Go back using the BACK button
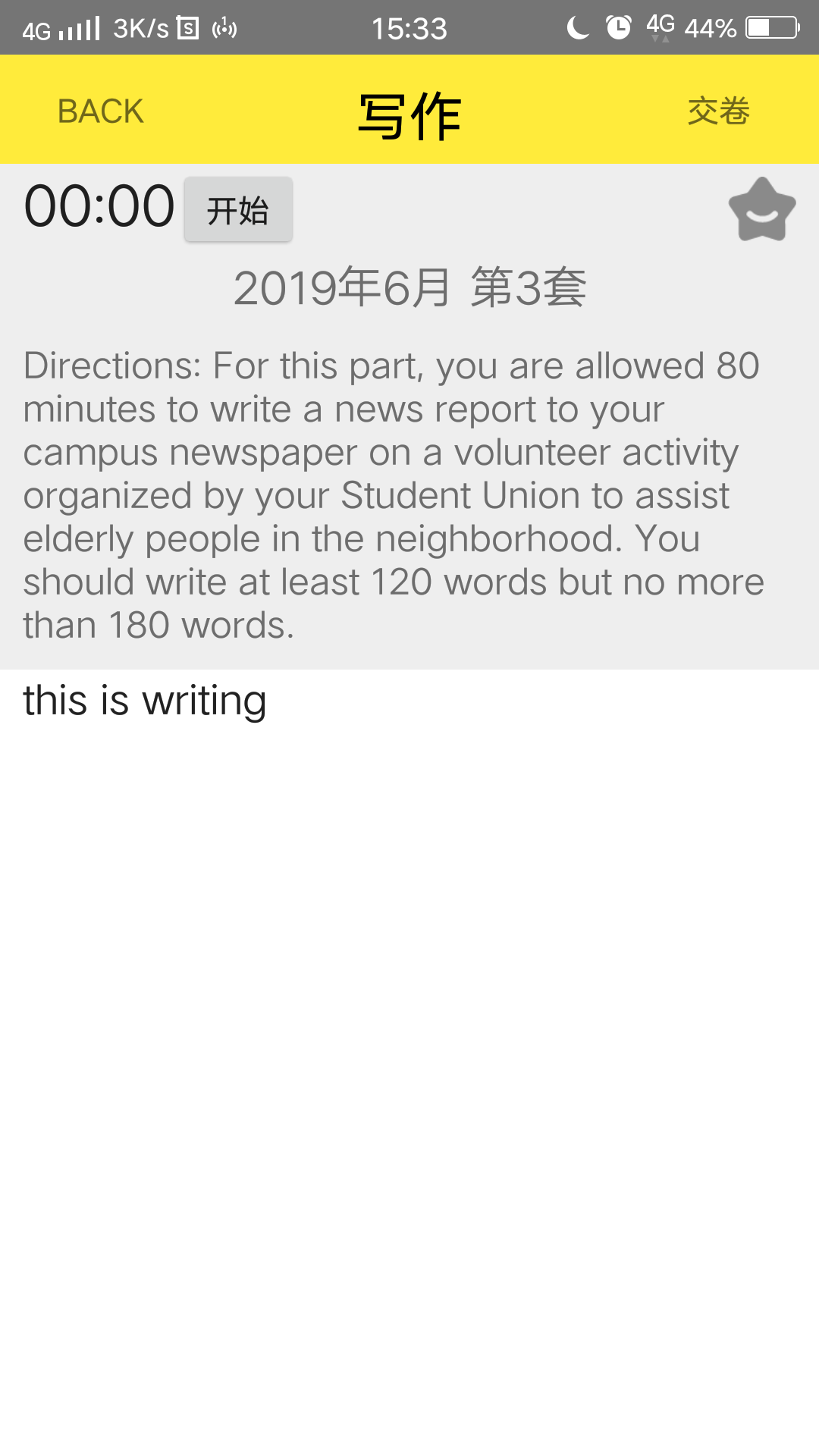Image resolution: width=819 pixels, height=1456 pixels. pyautogui.click(x=101, y=111)
